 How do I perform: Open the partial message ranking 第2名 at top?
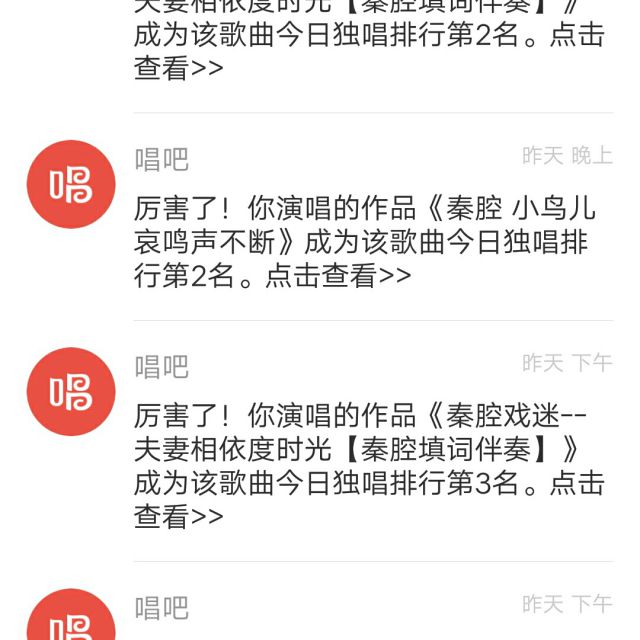pos(370,40)
